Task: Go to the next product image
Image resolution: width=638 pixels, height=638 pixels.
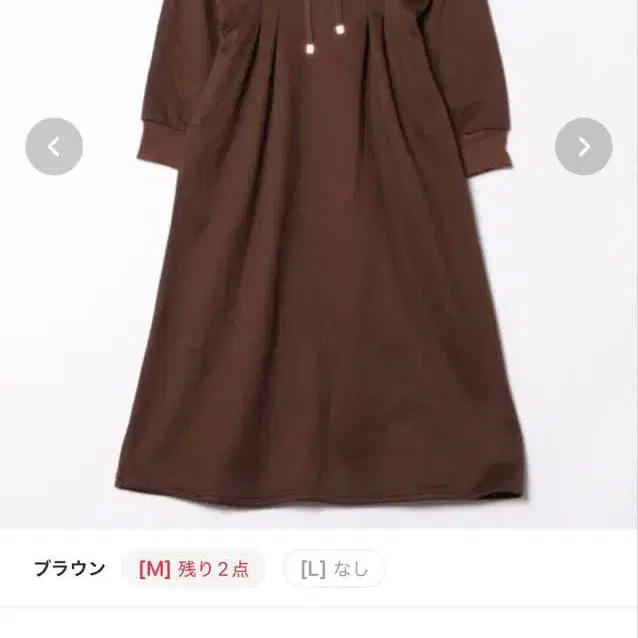Action: pyautogui.click(x=584, y=147)
